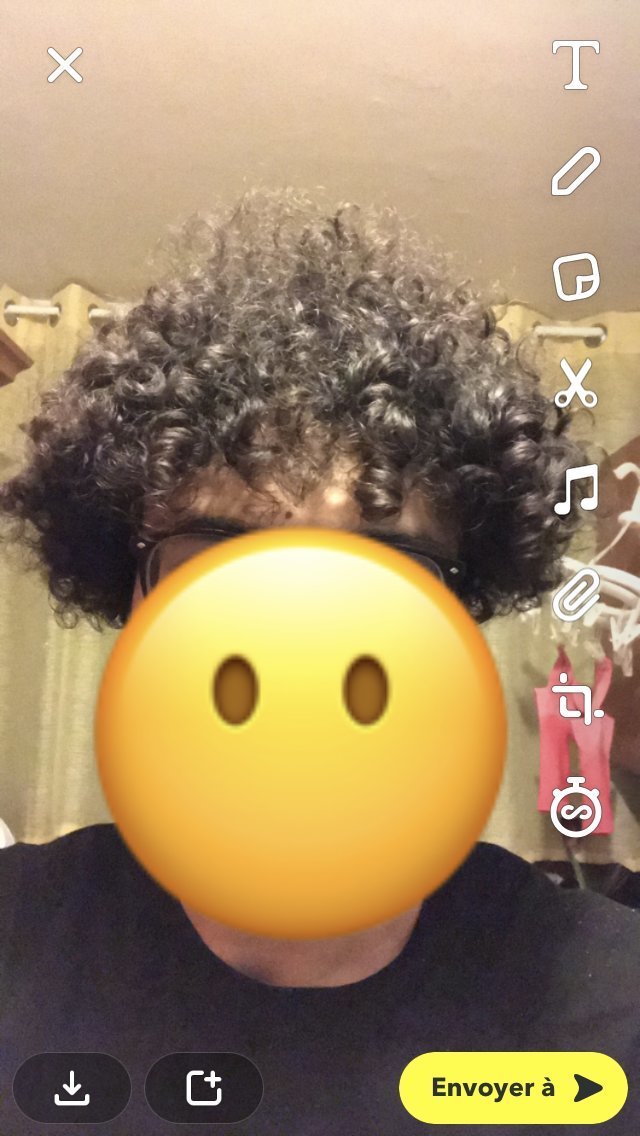This screenshot has height=1136, width=640.
Task: Add text with the T tool
Action: [576, 65]
